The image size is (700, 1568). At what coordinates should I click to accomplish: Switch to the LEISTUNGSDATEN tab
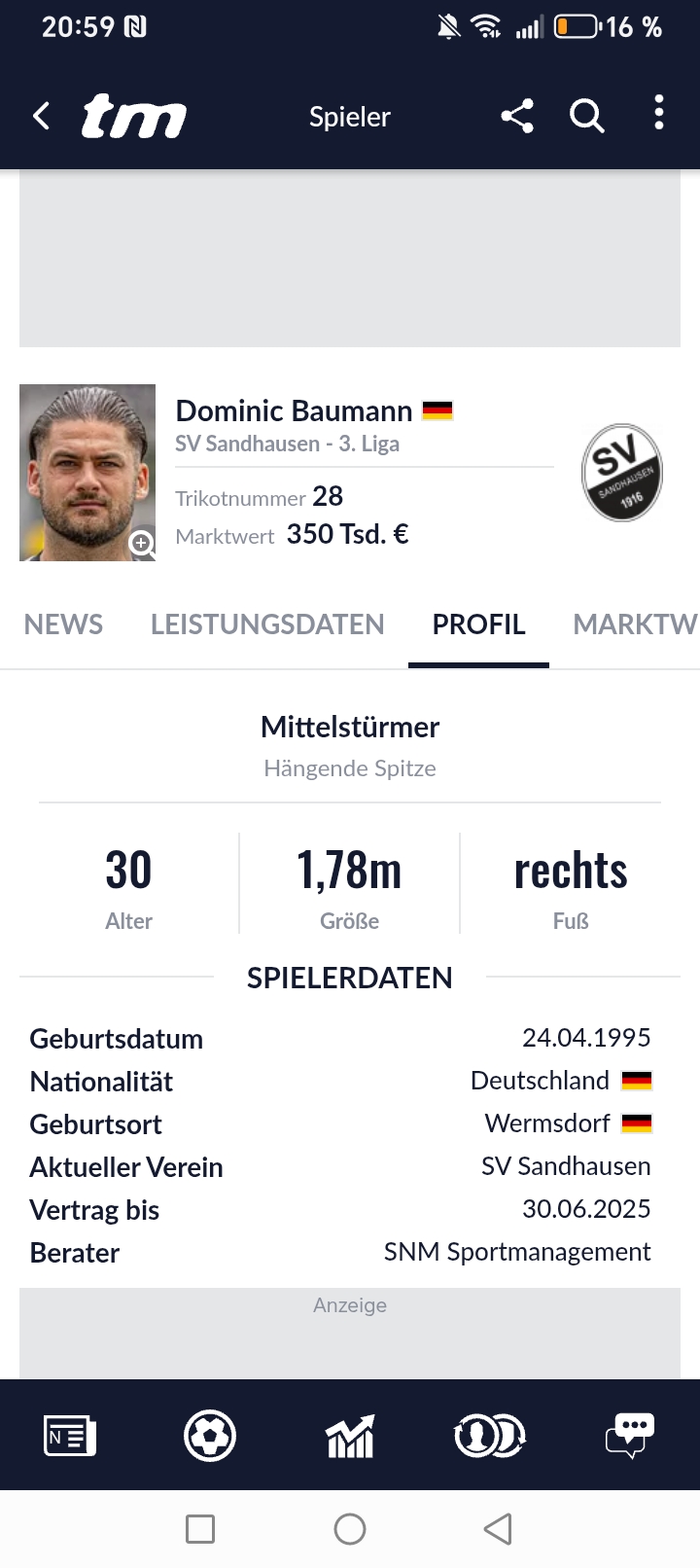[x=267, y=624]
